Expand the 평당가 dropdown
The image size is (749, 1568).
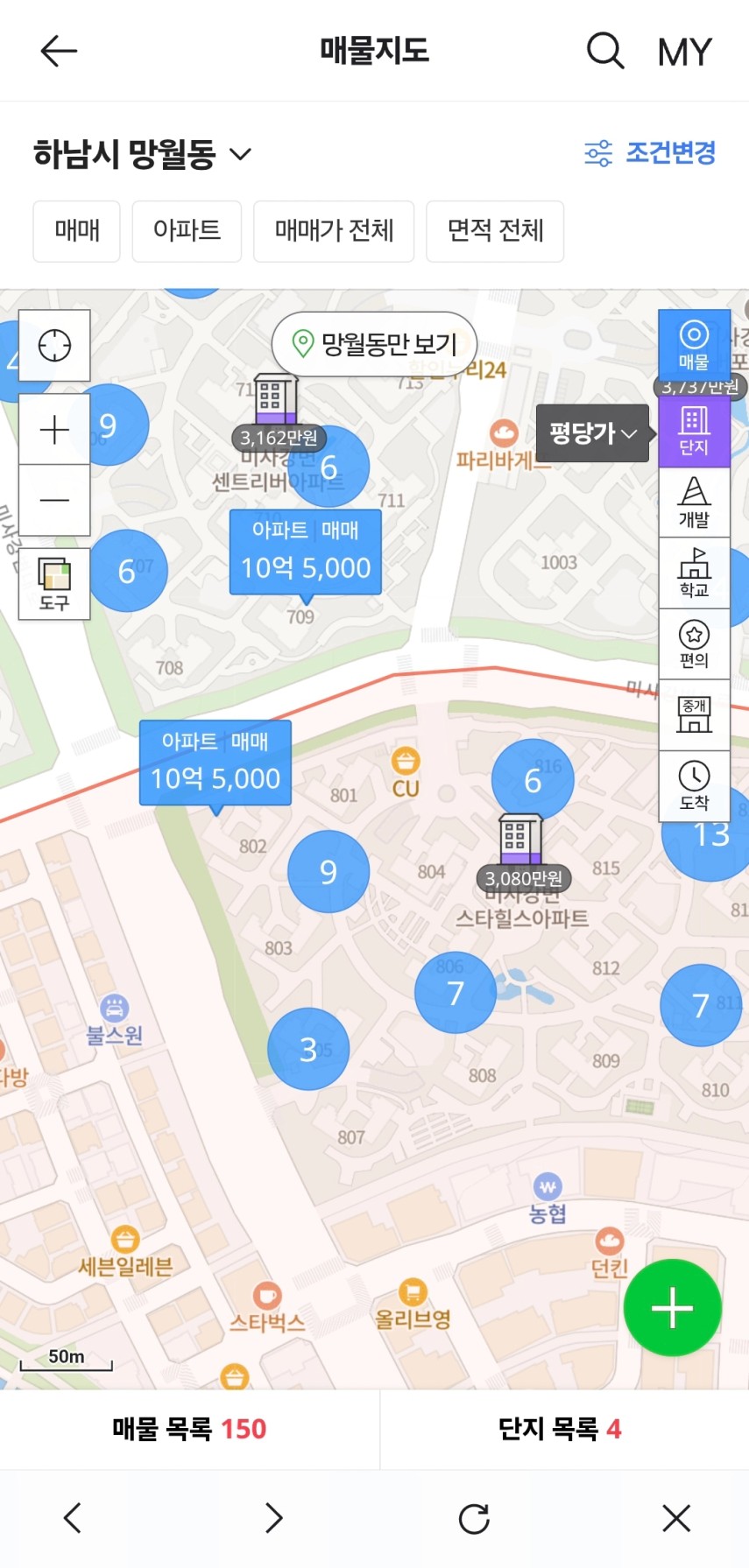593,433
